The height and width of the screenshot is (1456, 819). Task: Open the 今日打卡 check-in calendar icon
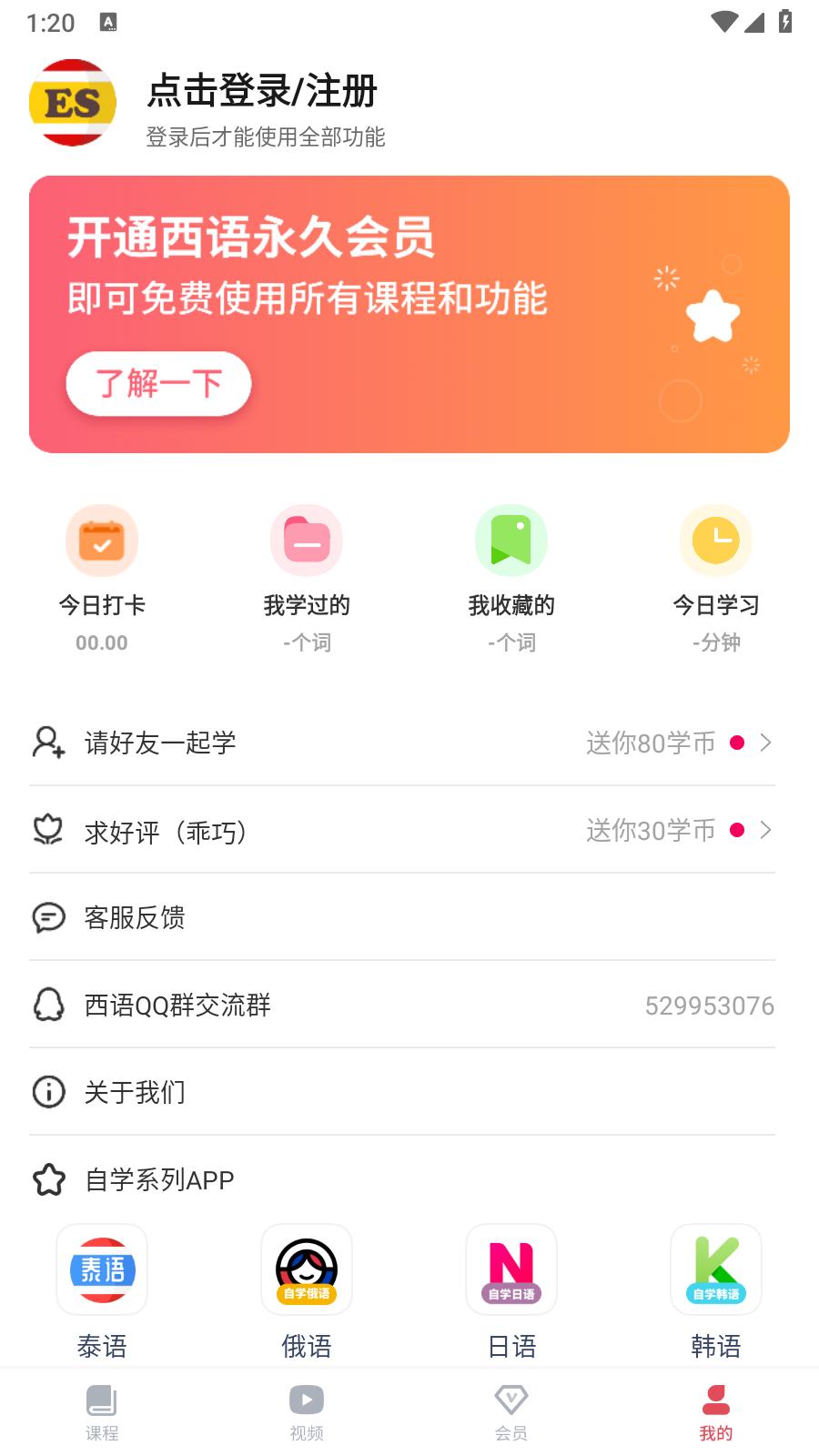(101, 540)
